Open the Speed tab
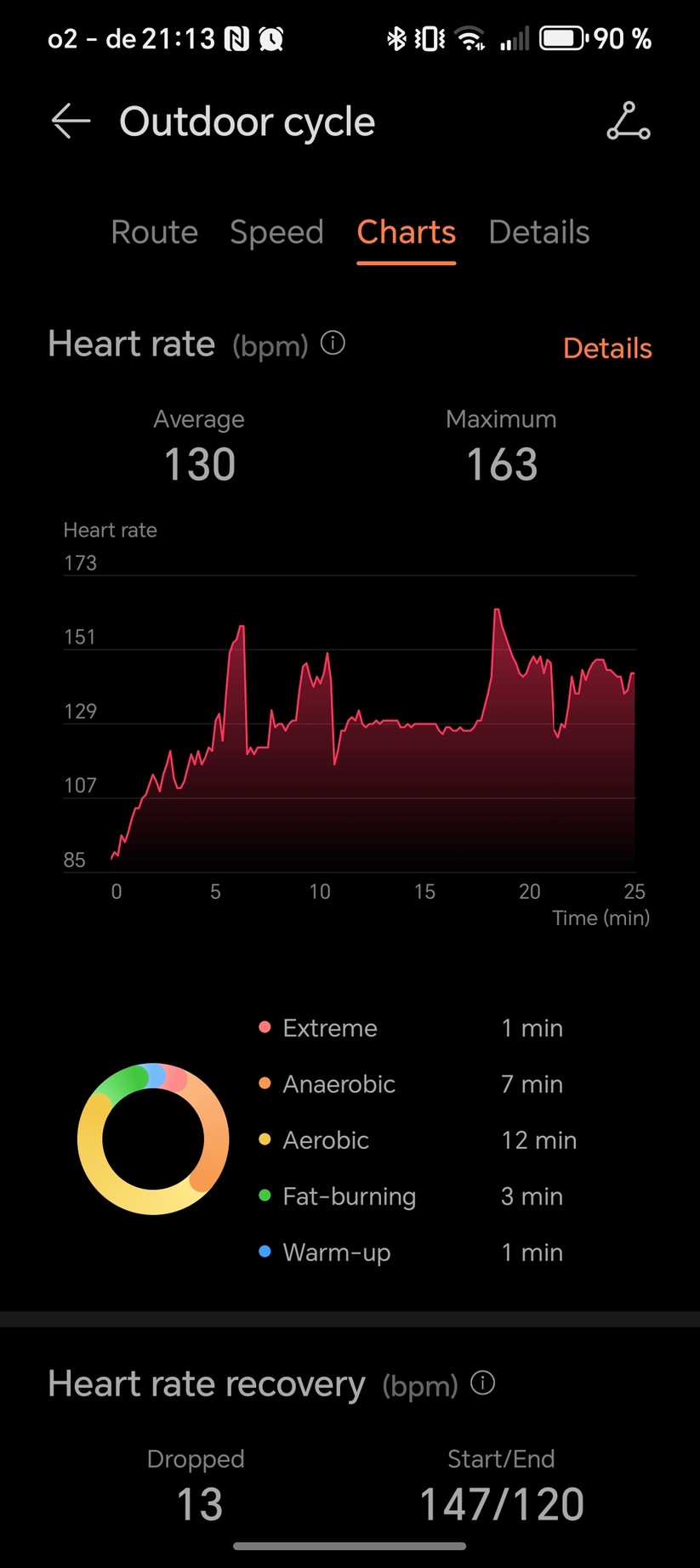The height and width of the screenshot is (1568, 700). (x=276, y=231)
